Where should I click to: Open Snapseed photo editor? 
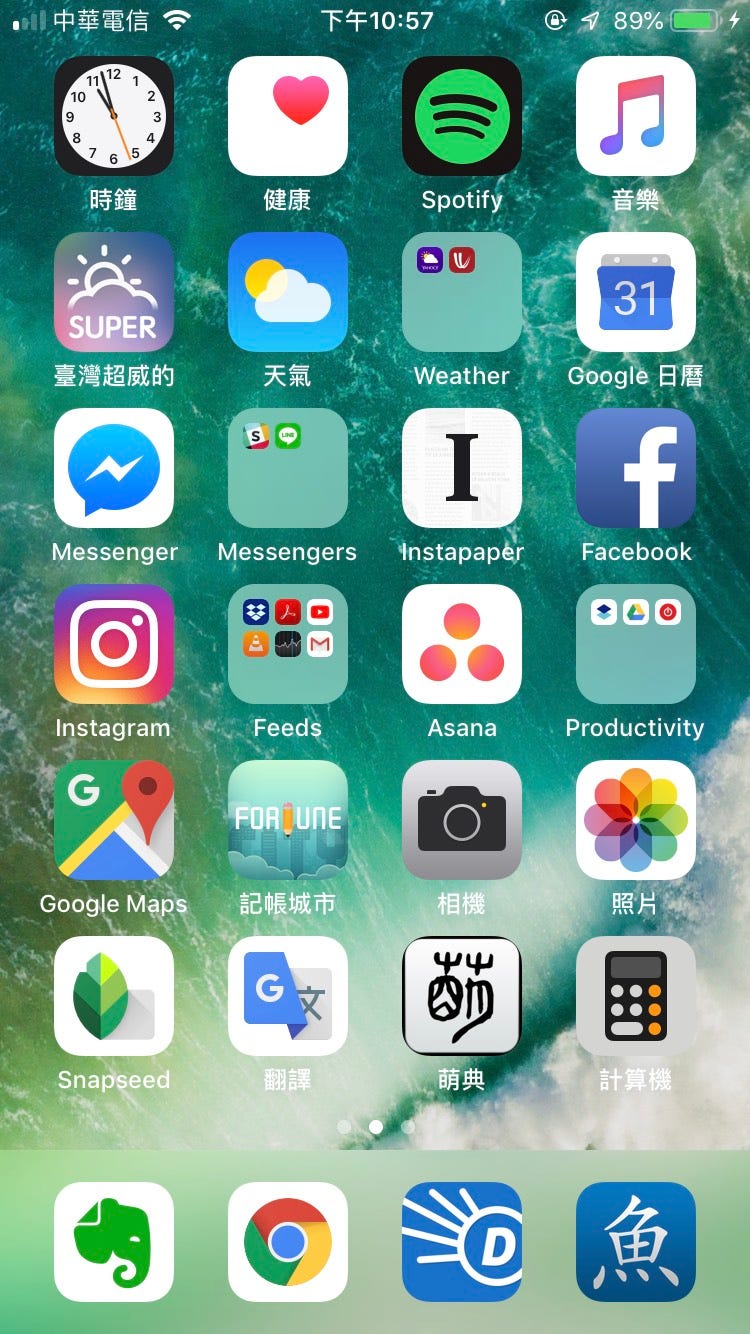click(x=113, y=996)
